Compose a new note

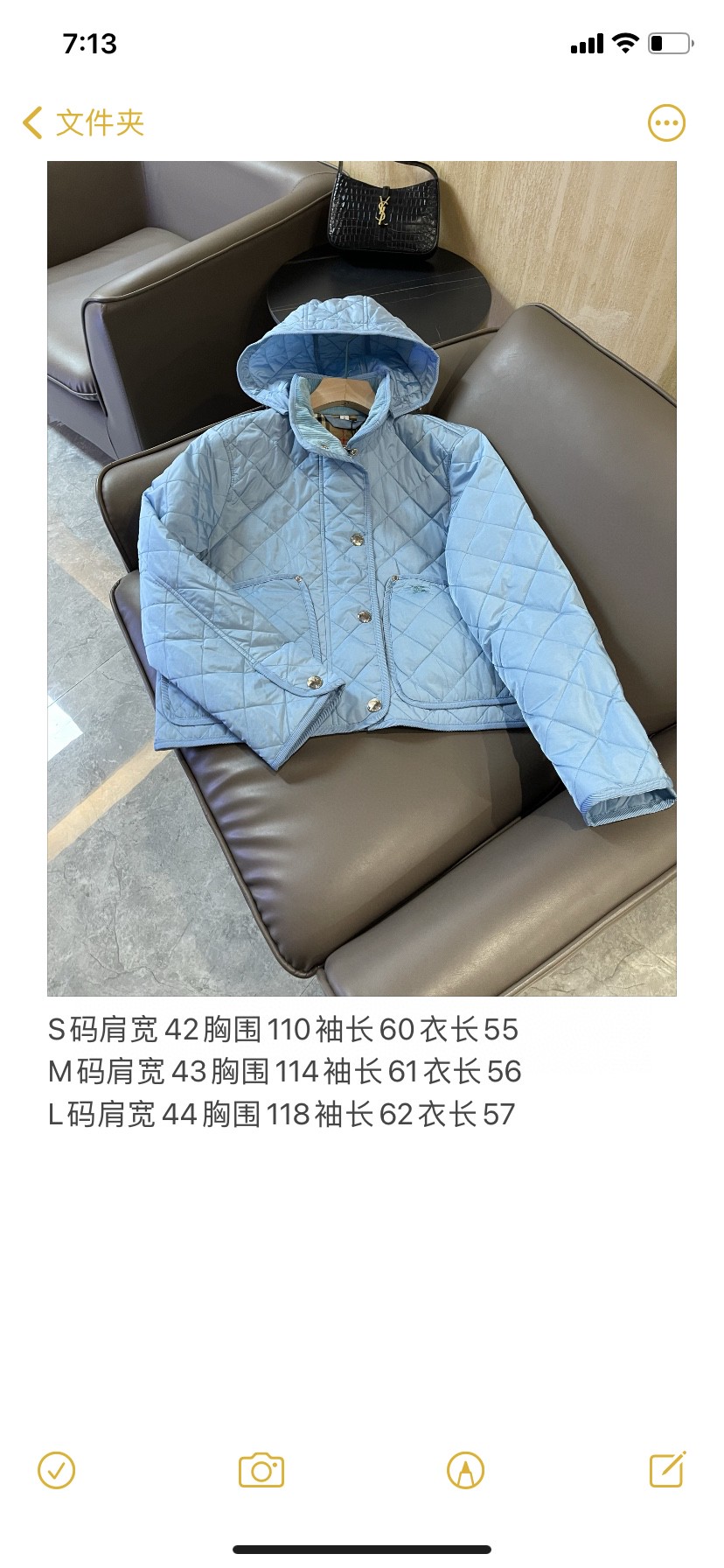point(667,1470)
